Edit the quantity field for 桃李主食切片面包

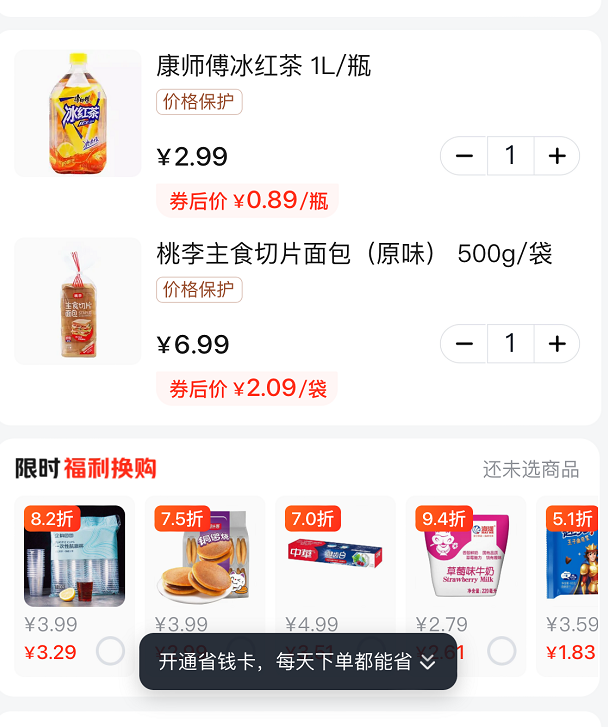click(510, 344)
